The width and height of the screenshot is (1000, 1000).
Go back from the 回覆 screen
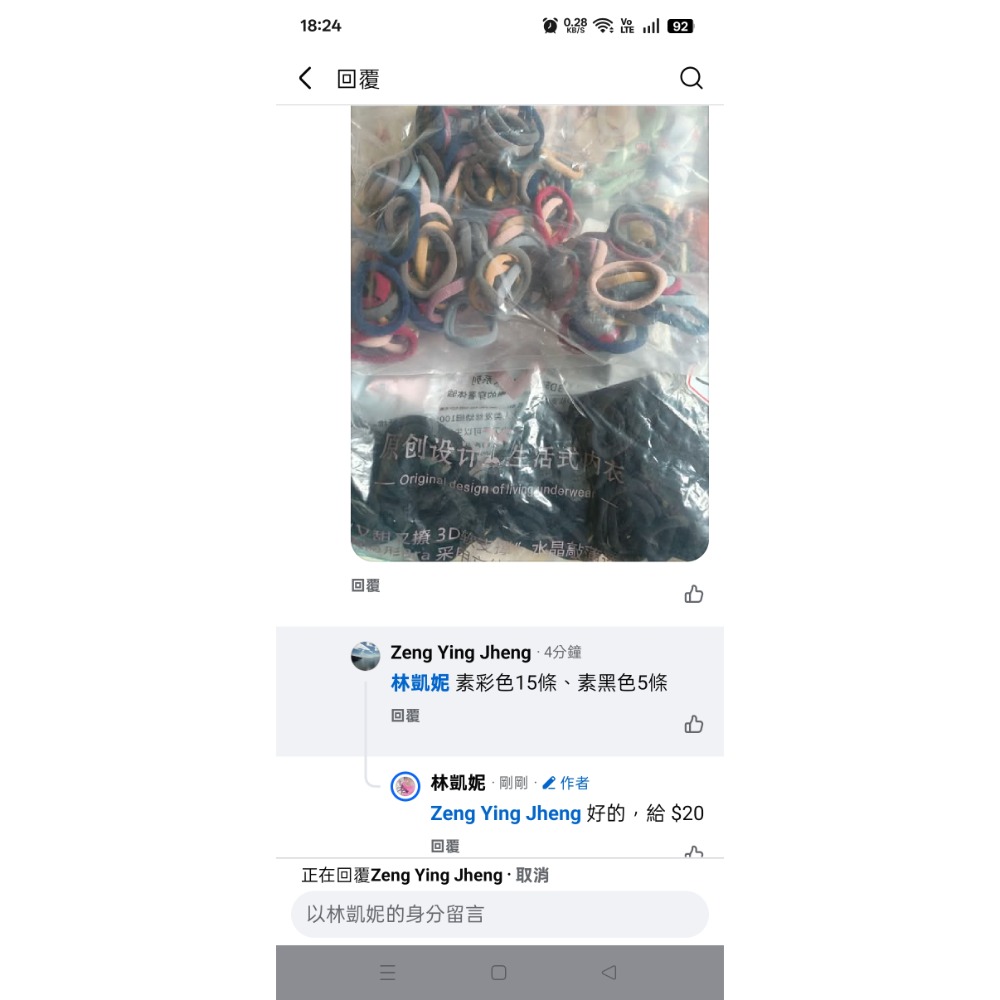point(306,78)
